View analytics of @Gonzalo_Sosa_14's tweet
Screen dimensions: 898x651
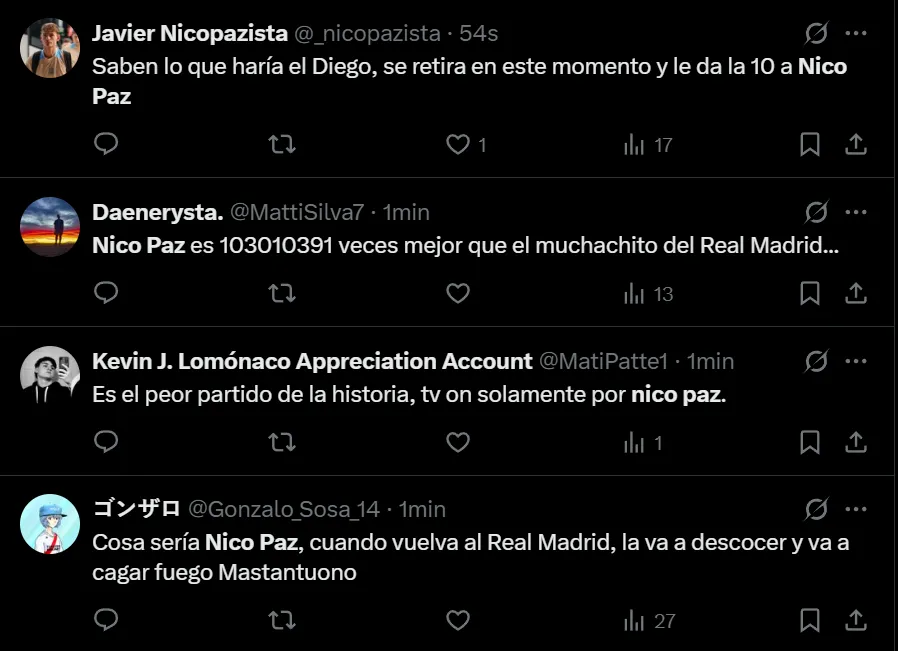pos(649,621)
